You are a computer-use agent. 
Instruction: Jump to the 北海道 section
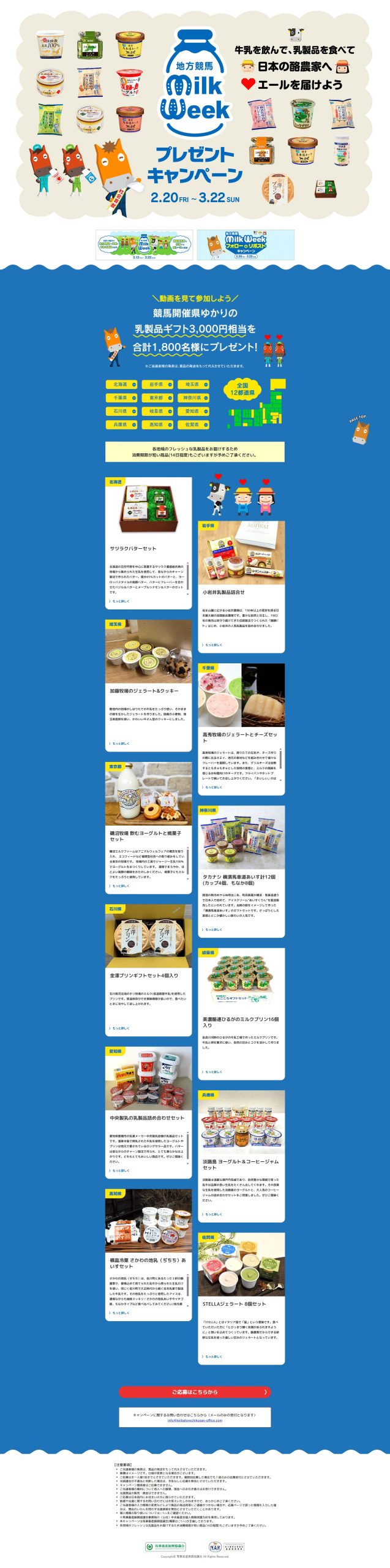pos(121,385)
